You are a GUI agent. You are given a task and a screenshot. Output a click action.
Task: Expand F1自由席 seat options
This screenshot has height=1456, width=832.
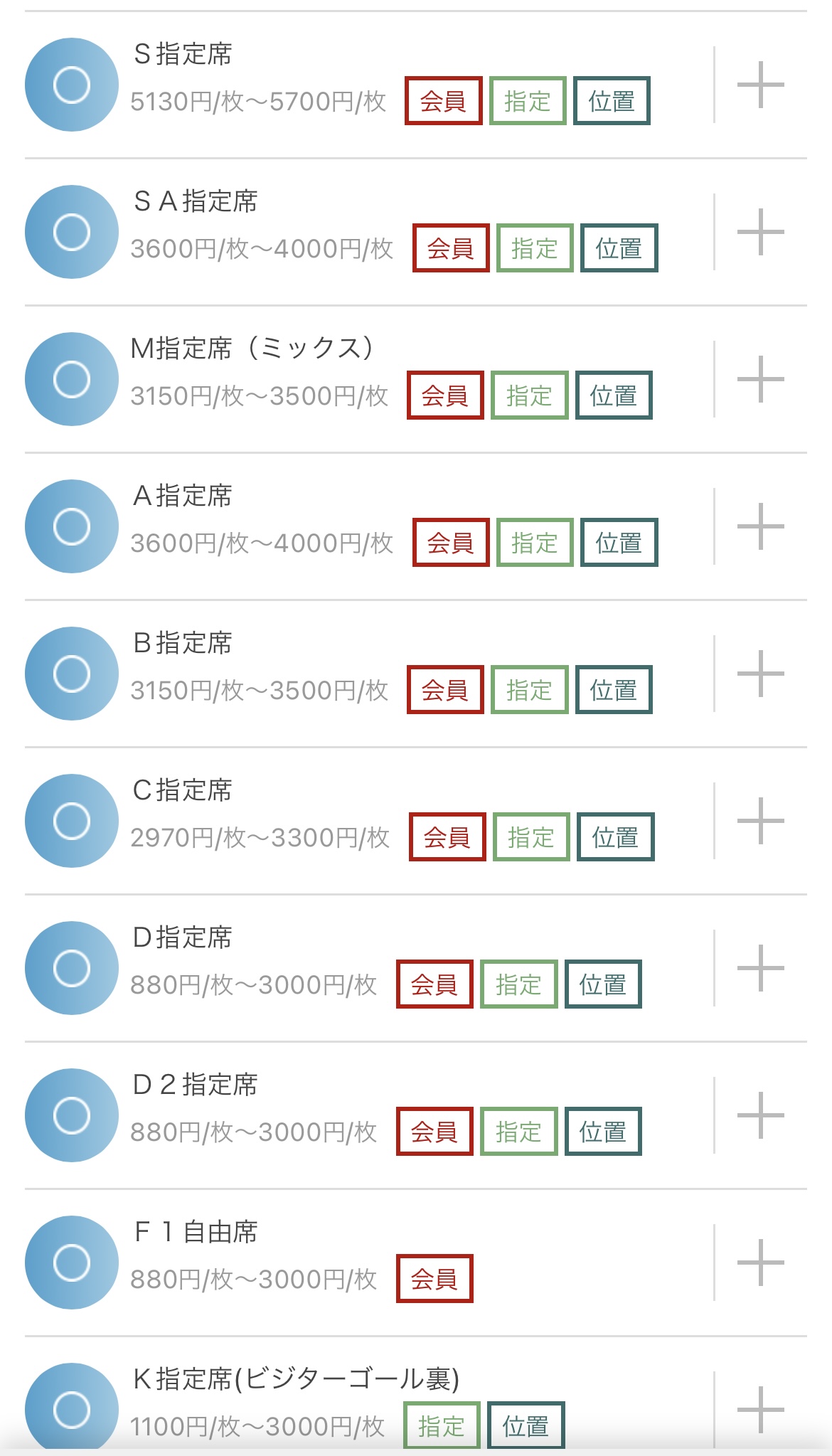tap(760, 1263)
